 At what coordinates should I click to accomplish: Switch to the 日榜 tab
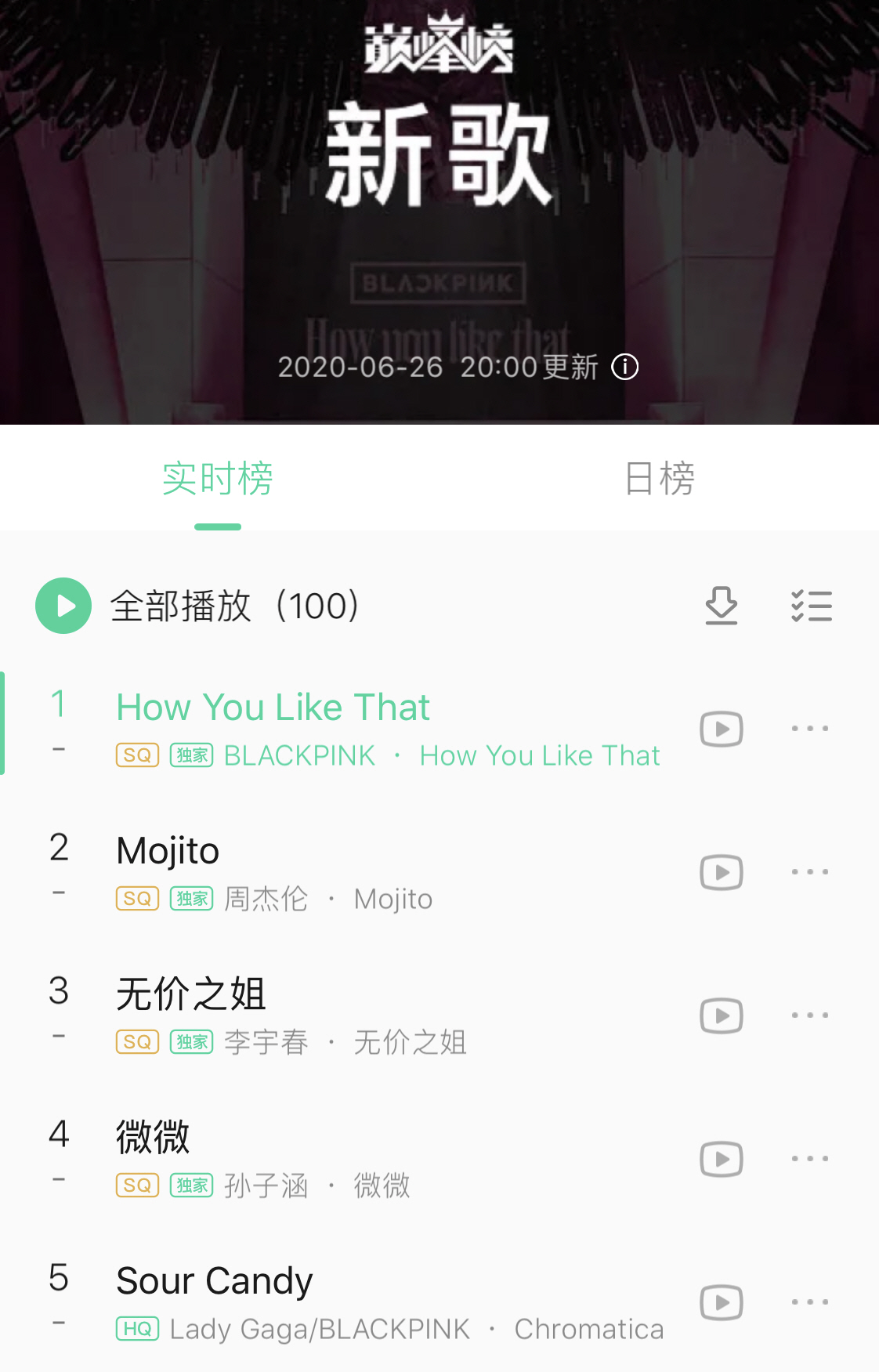pos(659,479)
